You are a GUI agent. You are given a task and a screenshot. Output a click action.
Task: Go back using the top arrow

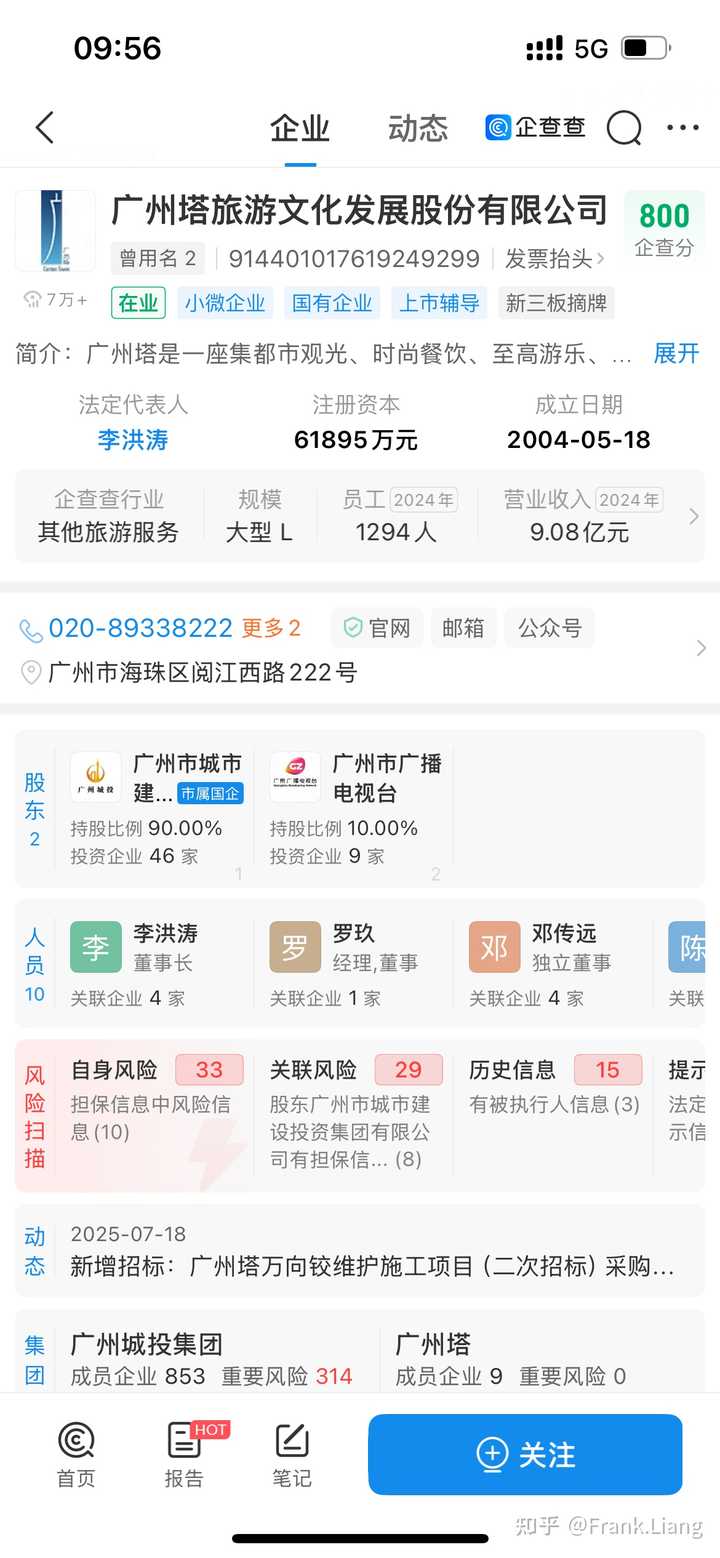point(44,128)
